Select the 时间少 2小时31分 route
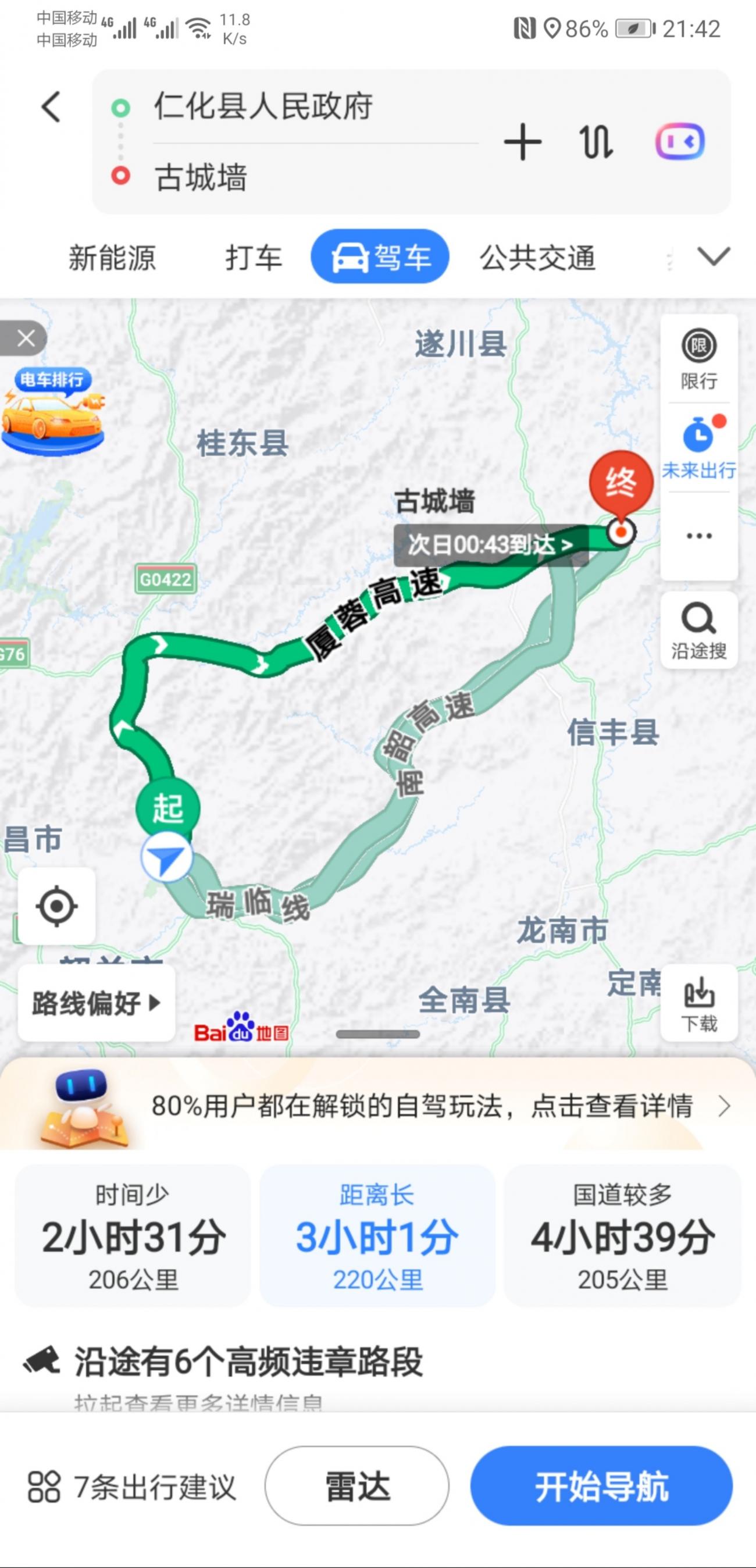This screenshot has width=756, height=1568. [x=133, y=1236]
